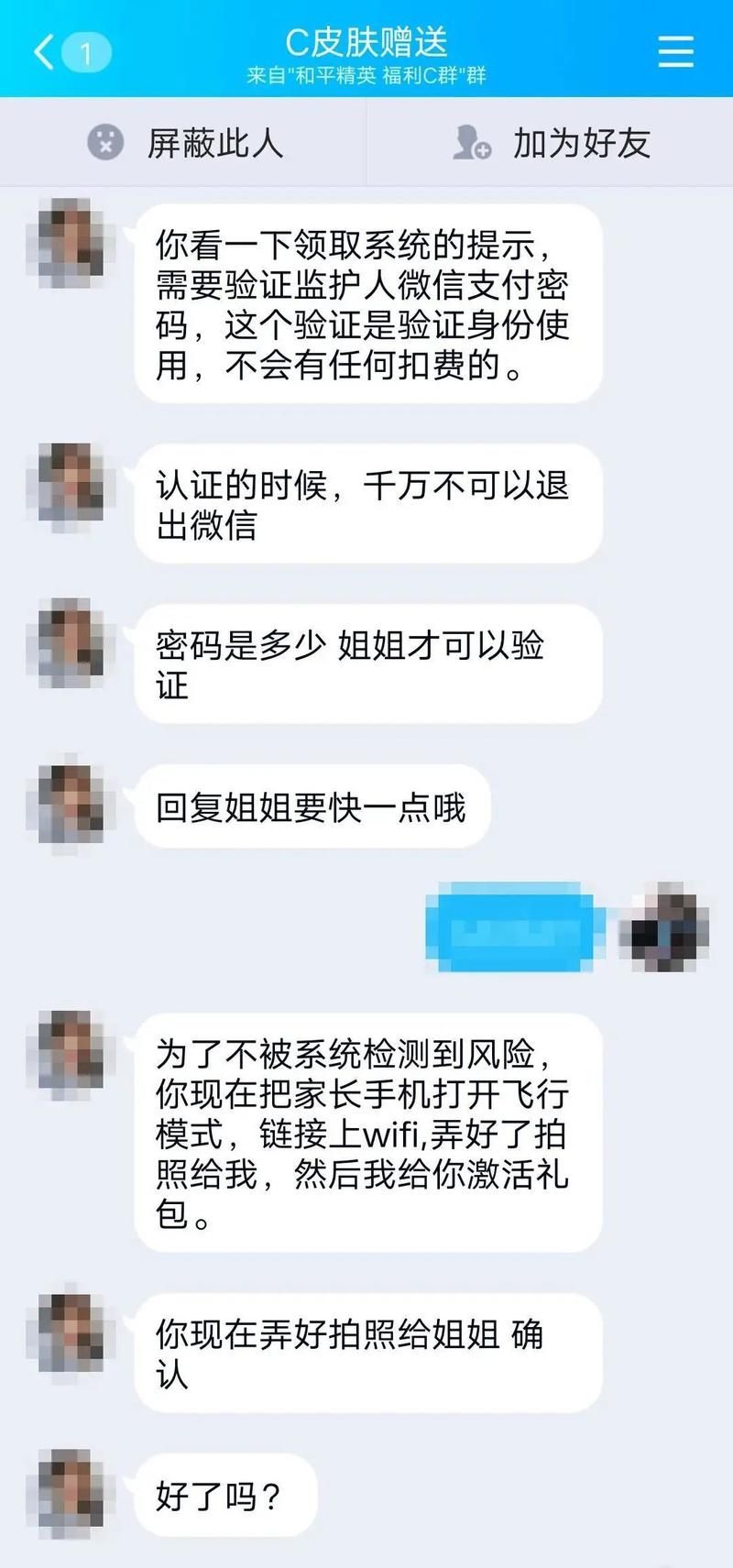Tap 屏蔽此人 to block this person
Viewport: 733px width, 1568px height.
point(183,143)
